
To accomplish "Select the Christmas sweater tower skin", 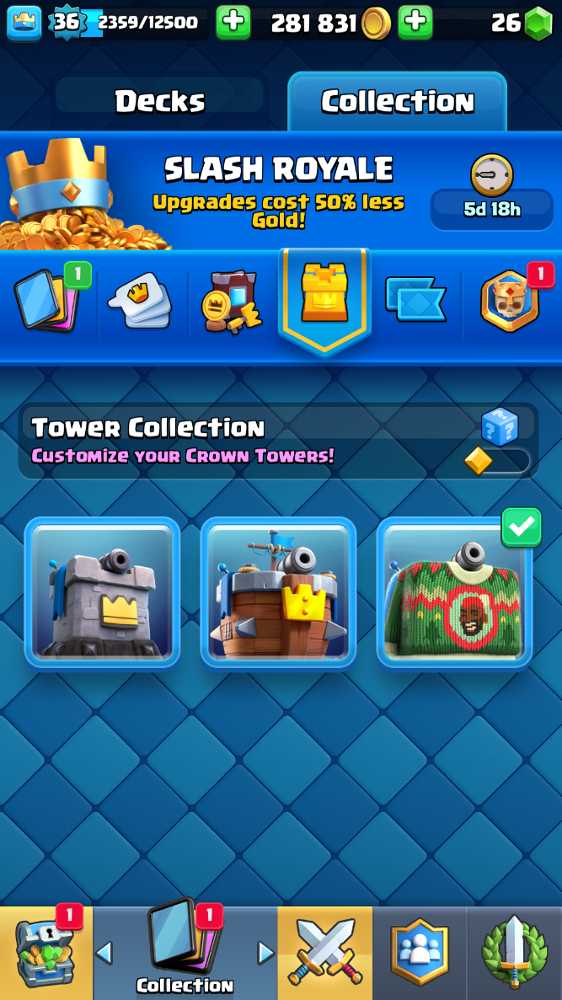I will coord(454,592).
